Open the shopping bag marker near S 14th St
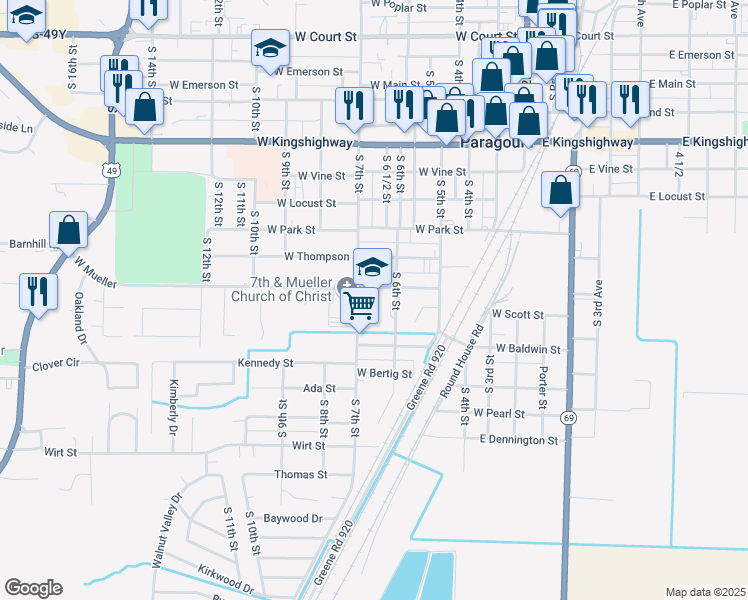This screenshot has width=748, height=600. pyautogui.click(x=145, y=108)
